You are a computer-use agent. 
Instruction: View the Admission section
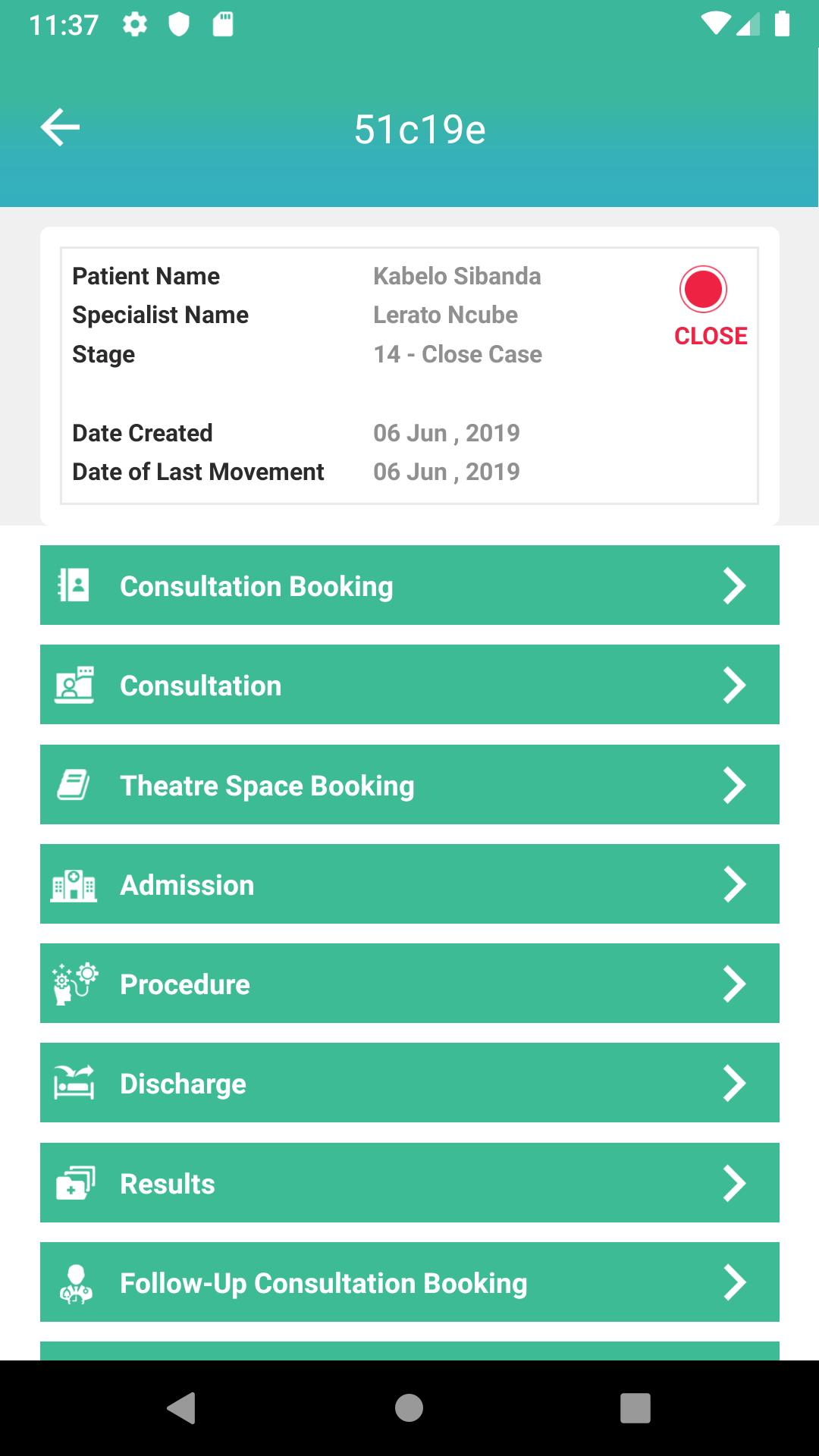pyautogui.click(x=409, y=884)
